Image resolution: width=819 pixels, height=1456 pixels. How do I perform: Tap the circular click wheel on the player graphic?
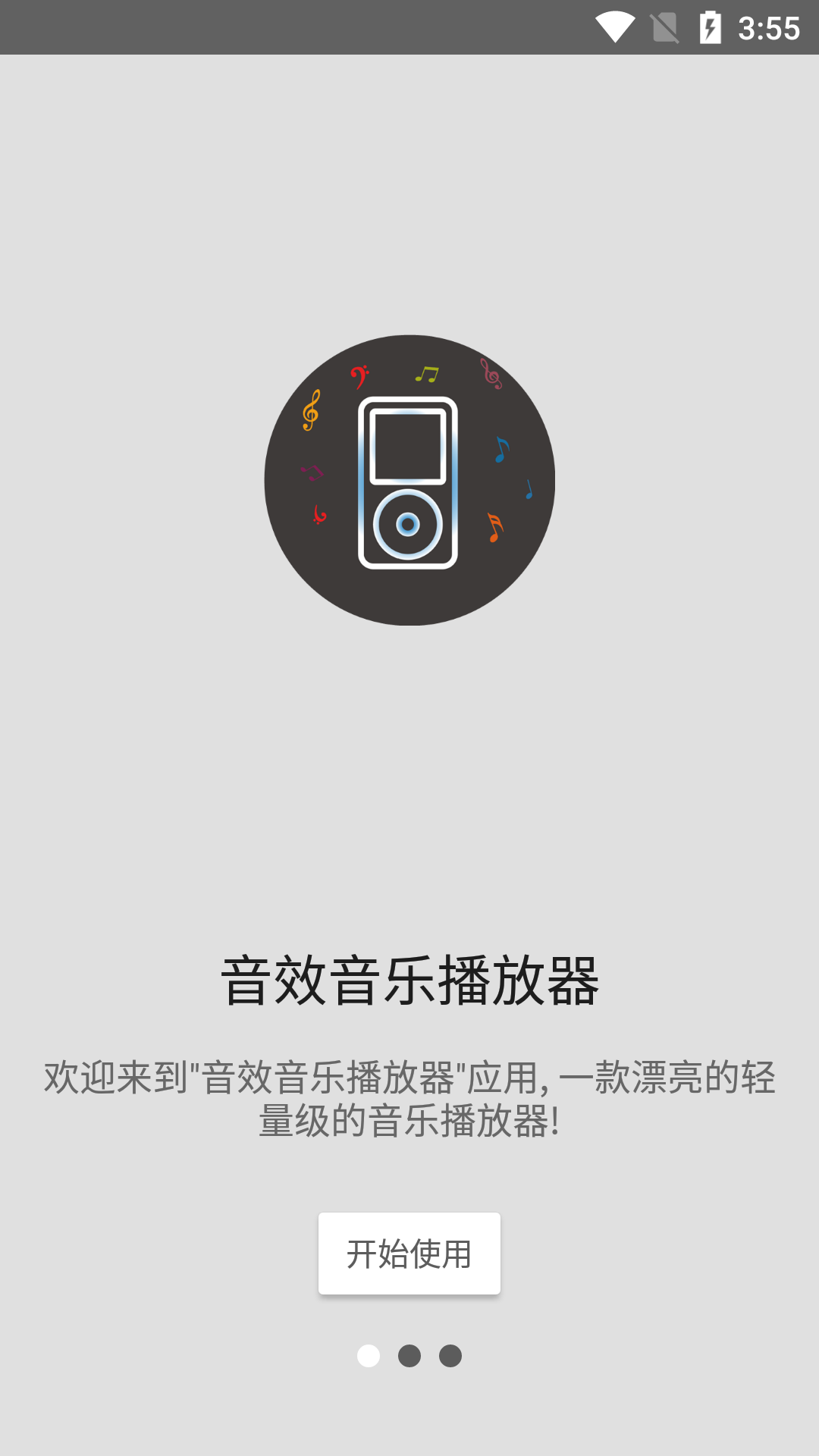pyautogui.click(x=409, y=526)
